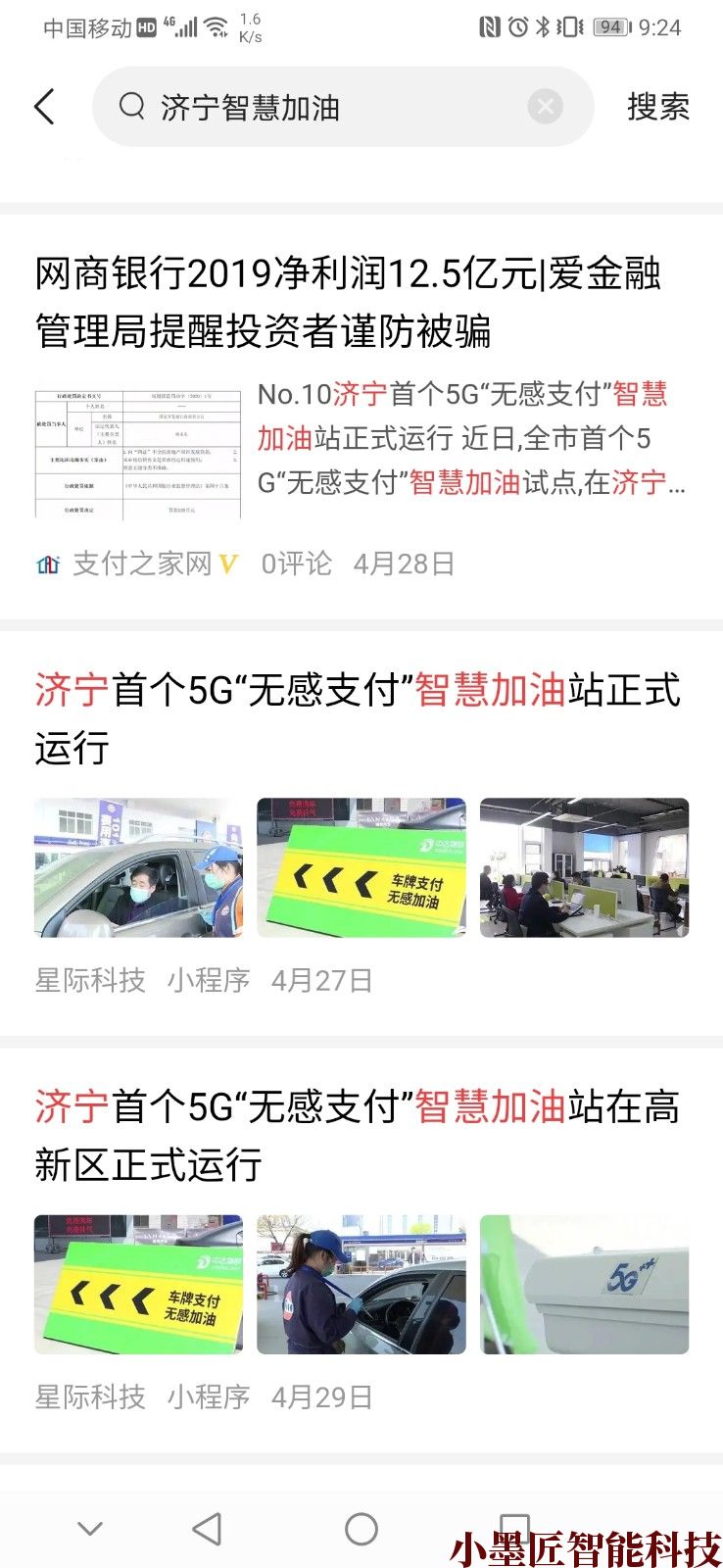
Task: Open the 网商银行2019净利润12.5亿元 article
Action: [x=348, y=302]
